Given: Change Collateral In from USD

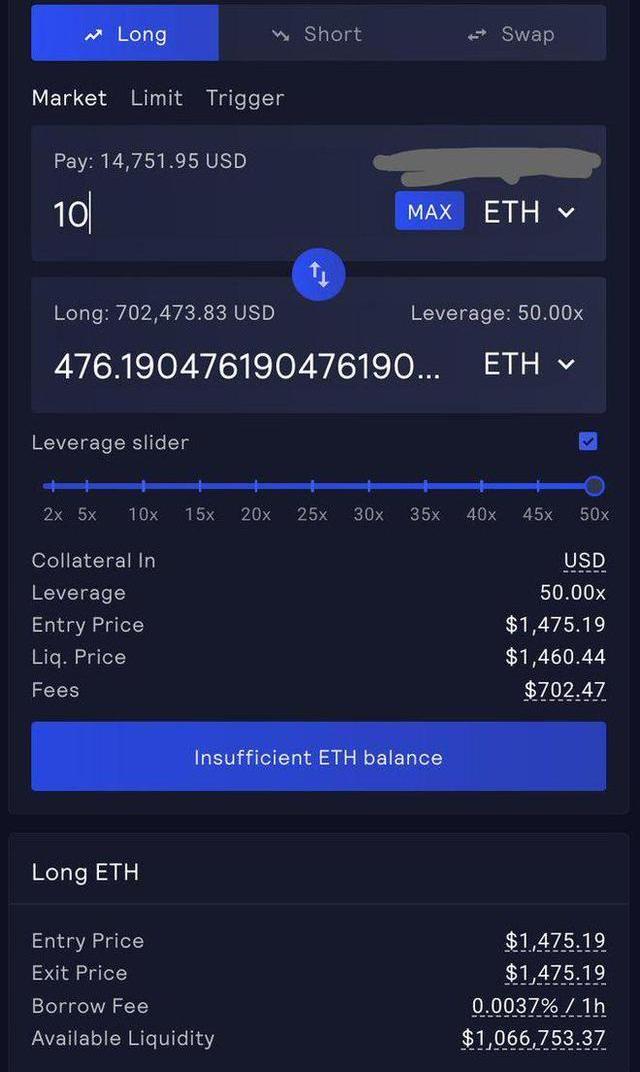Looking at the screenshot, I should (584, 561).
